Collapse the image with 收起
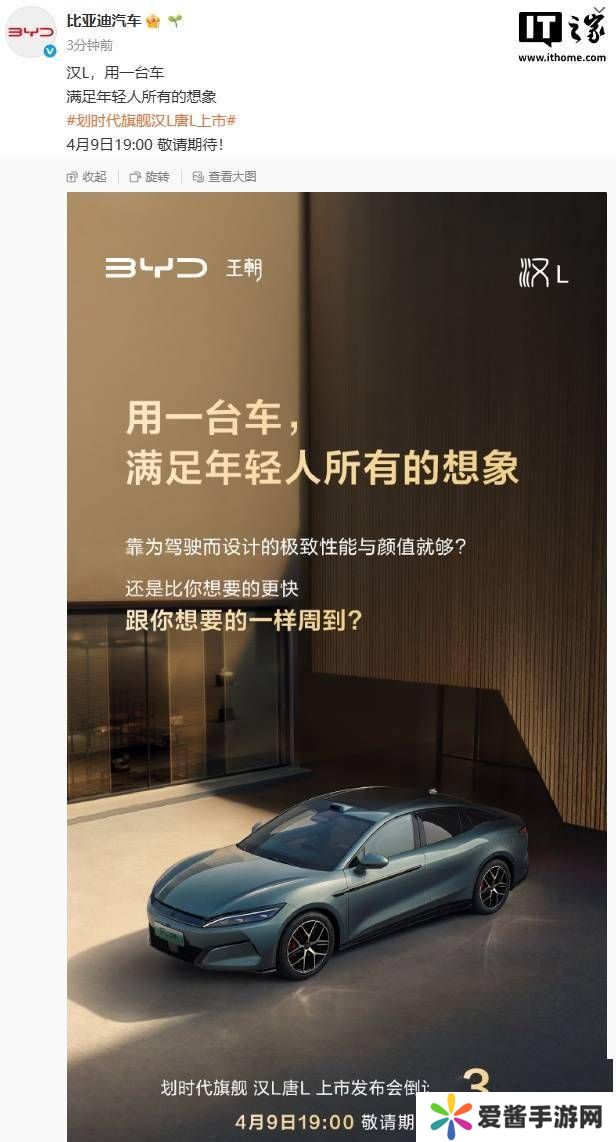616x1142 pixels. (87, 176)
